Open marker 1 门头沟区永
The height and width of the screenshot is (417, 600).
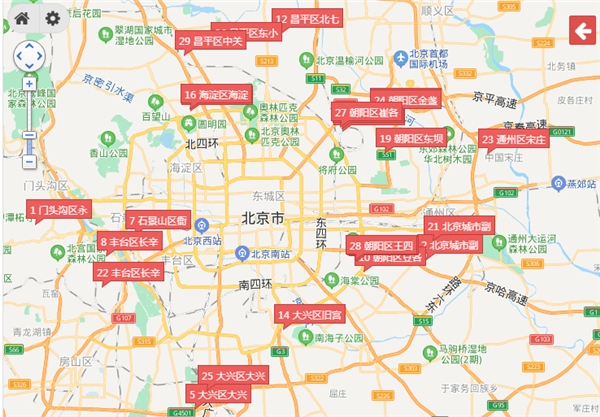pyautogui.click(x=59, y=209)
